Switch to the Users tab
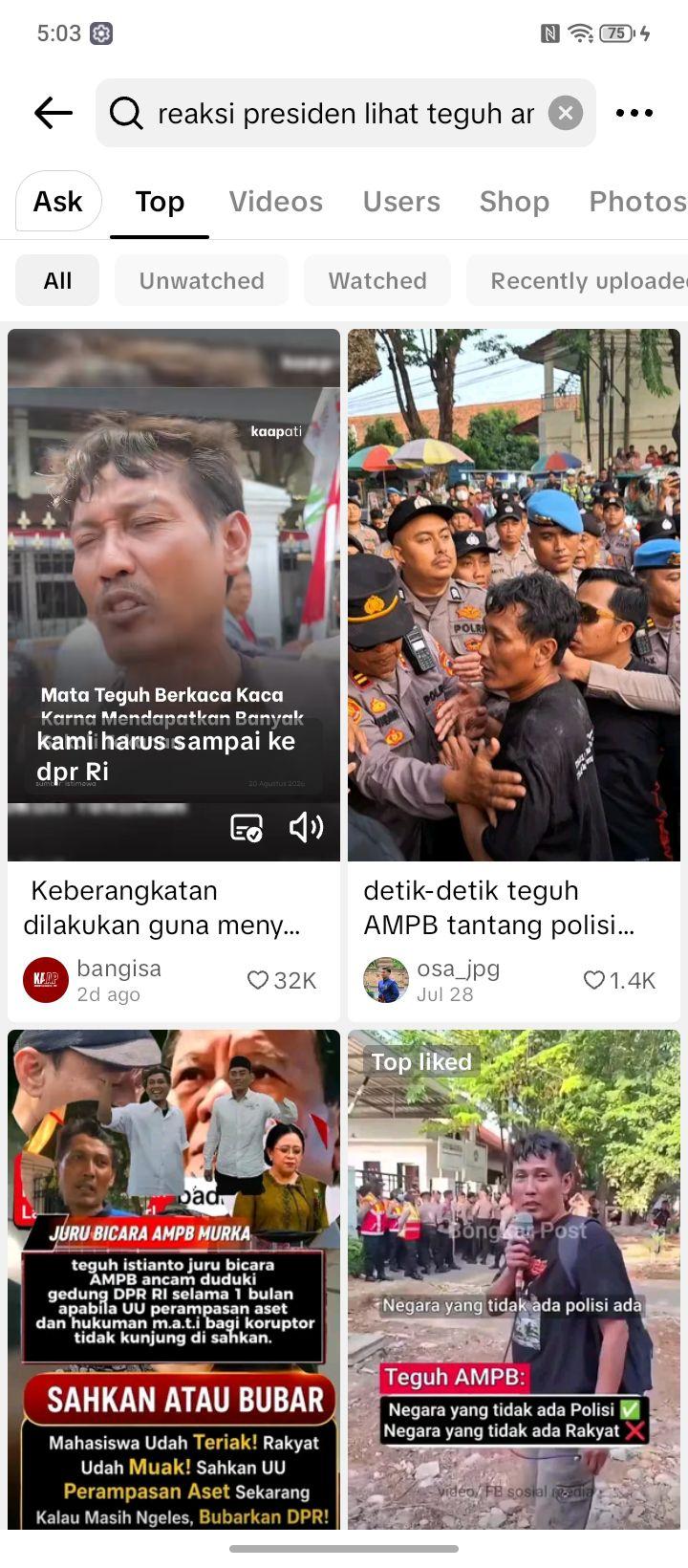This screenshot has height=1568, width=688. point(401,202)
